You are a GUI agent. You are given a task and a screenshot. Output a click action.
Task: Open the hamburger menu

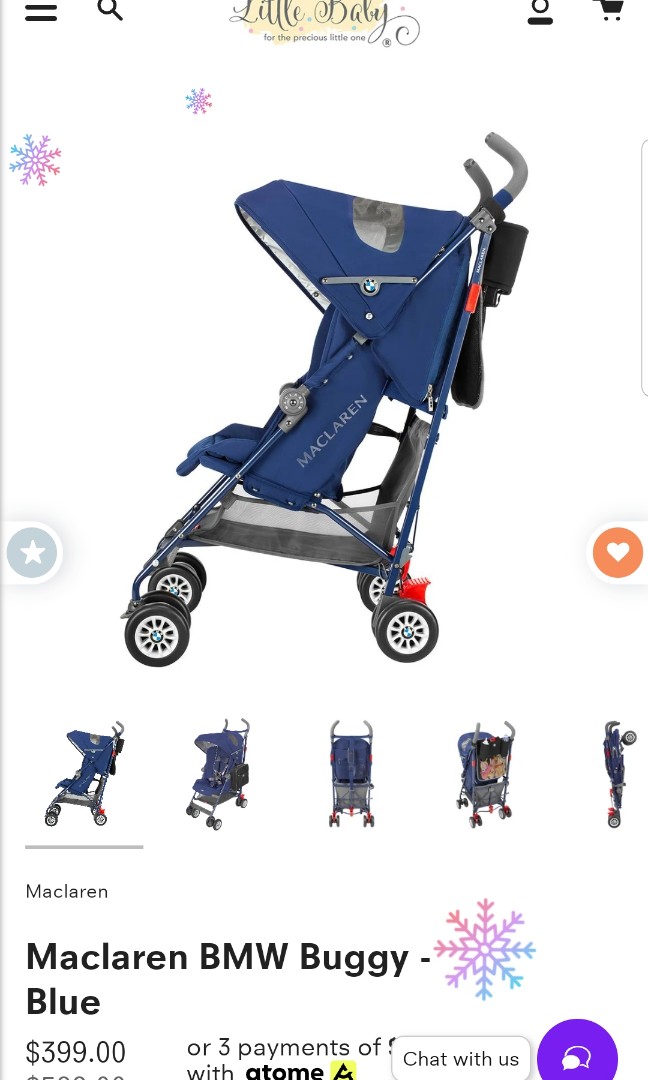tap(40, 12)
